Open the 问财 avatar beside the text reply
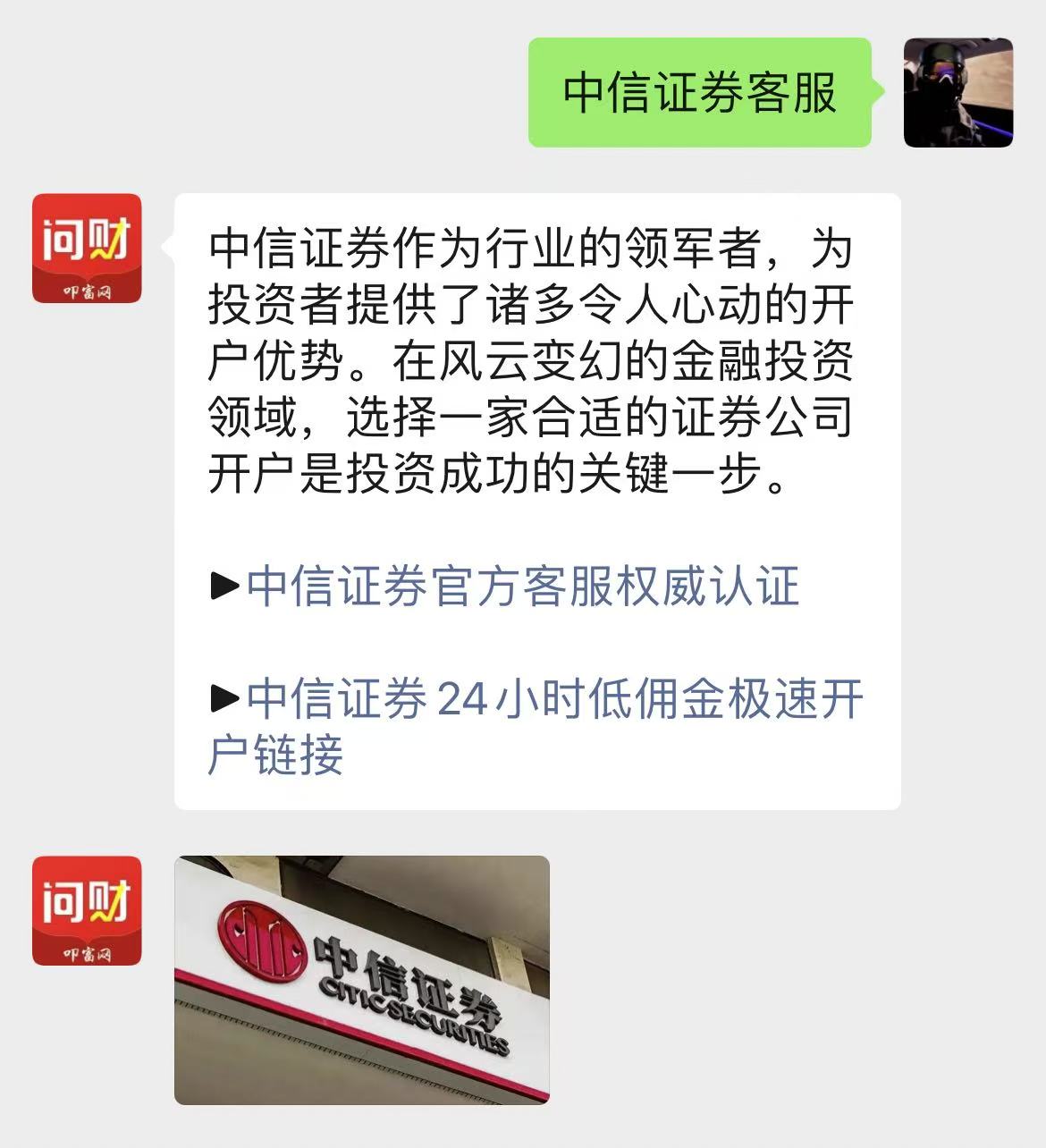The width and height of the screenshot is (1046, 1148). pos(87,249)
